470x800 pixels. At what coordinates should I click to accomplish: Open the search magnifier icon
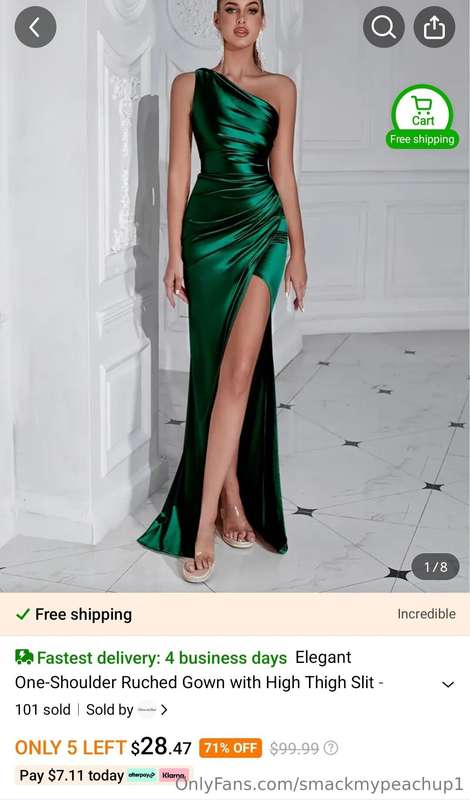point(383,27)
